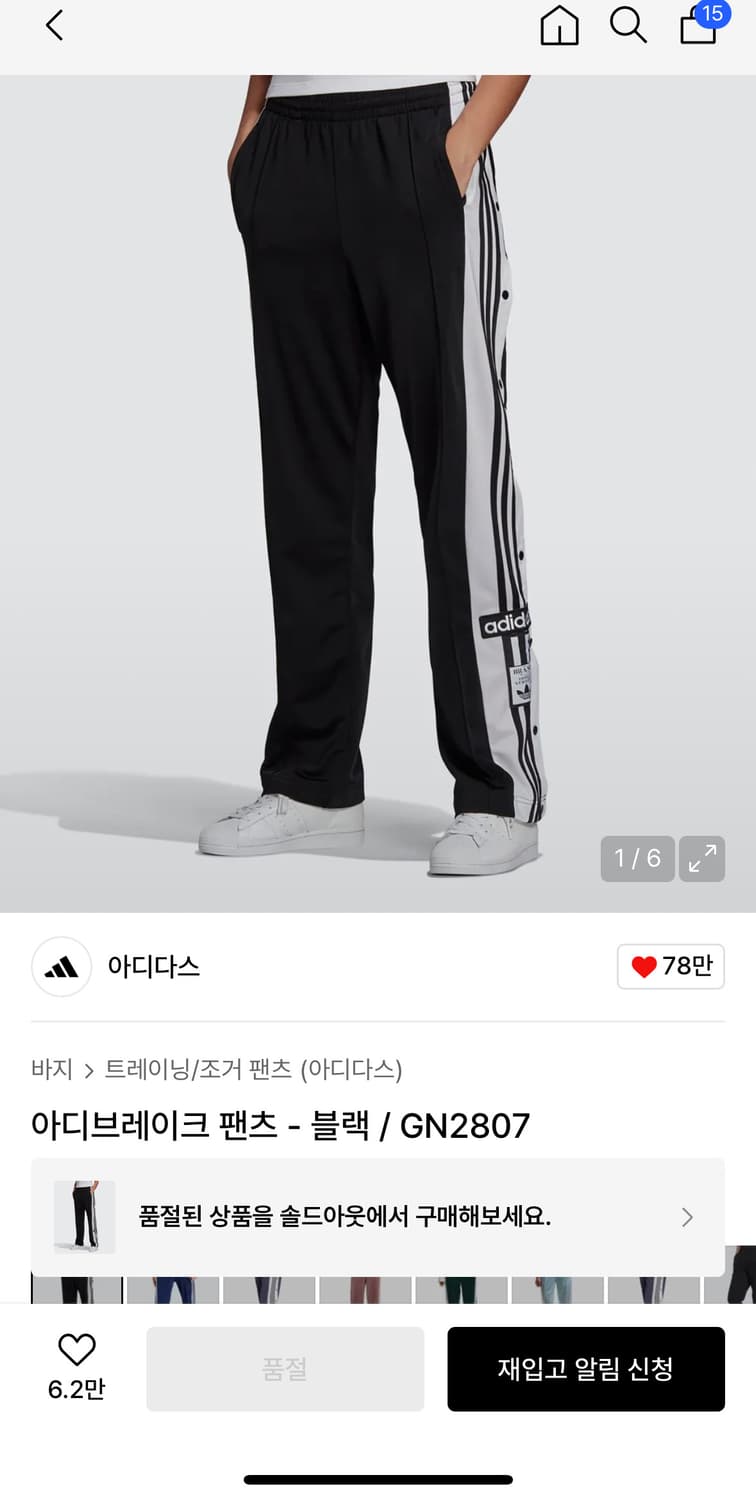Select the navy pants variant thumbnail

point(173,1283)
